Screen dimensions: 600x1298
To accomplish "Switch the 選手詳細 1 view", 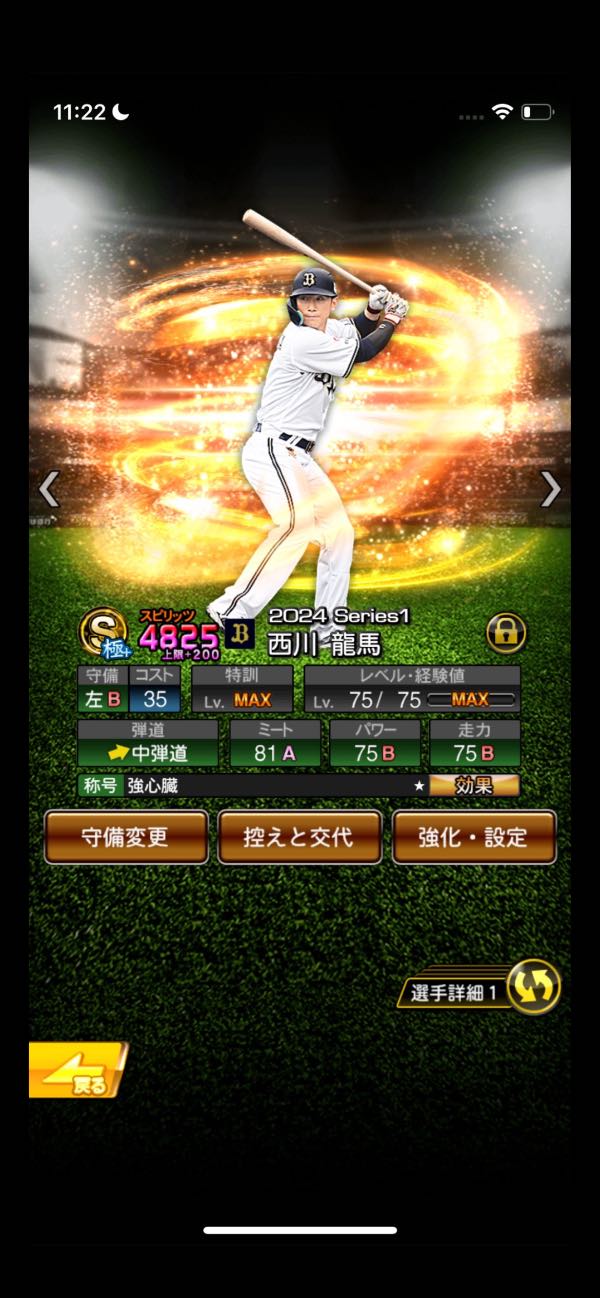I will [532, 987].
